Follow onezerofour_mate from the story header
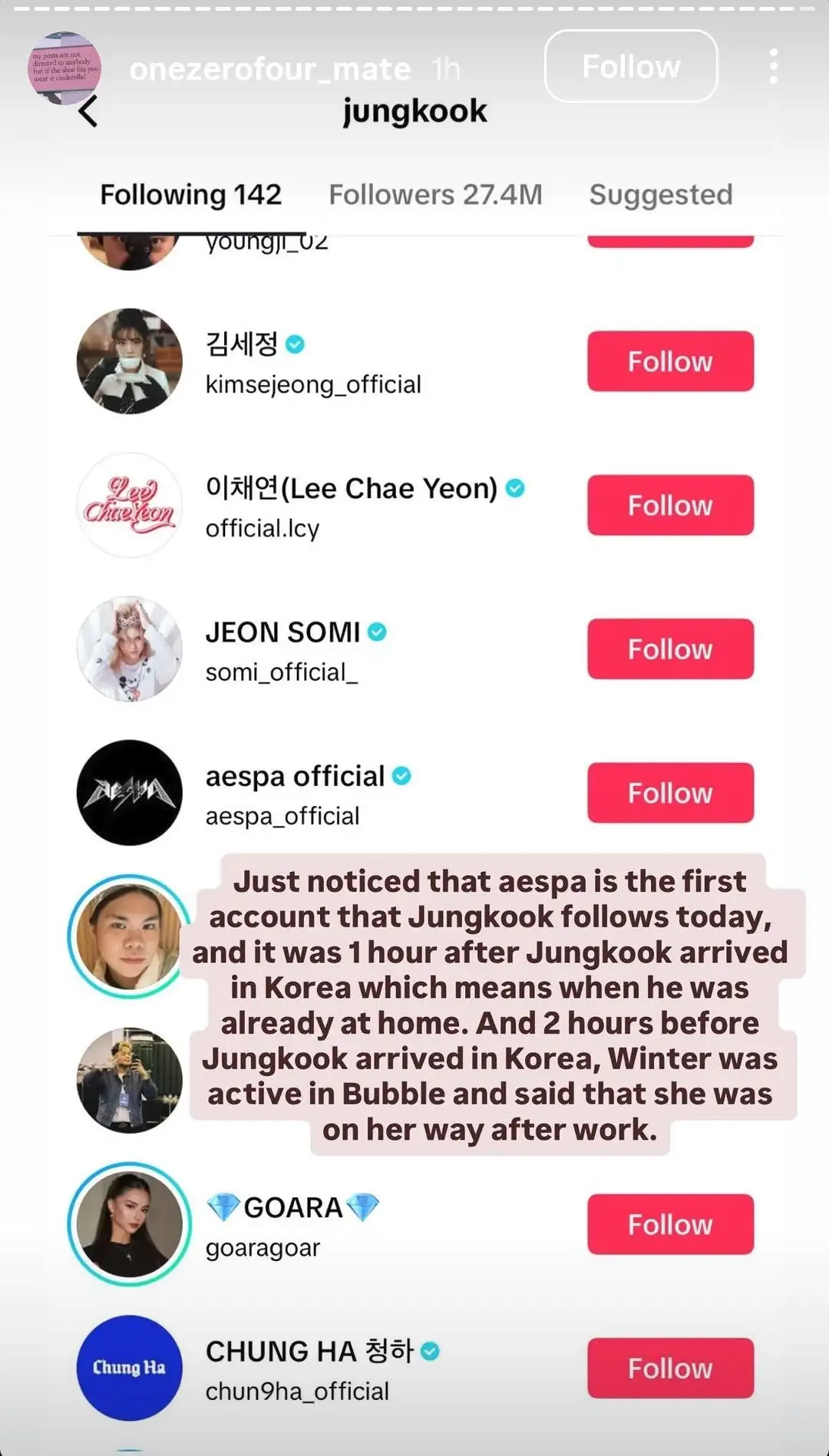The image size is (829, 1456). [x=630, y=67]
